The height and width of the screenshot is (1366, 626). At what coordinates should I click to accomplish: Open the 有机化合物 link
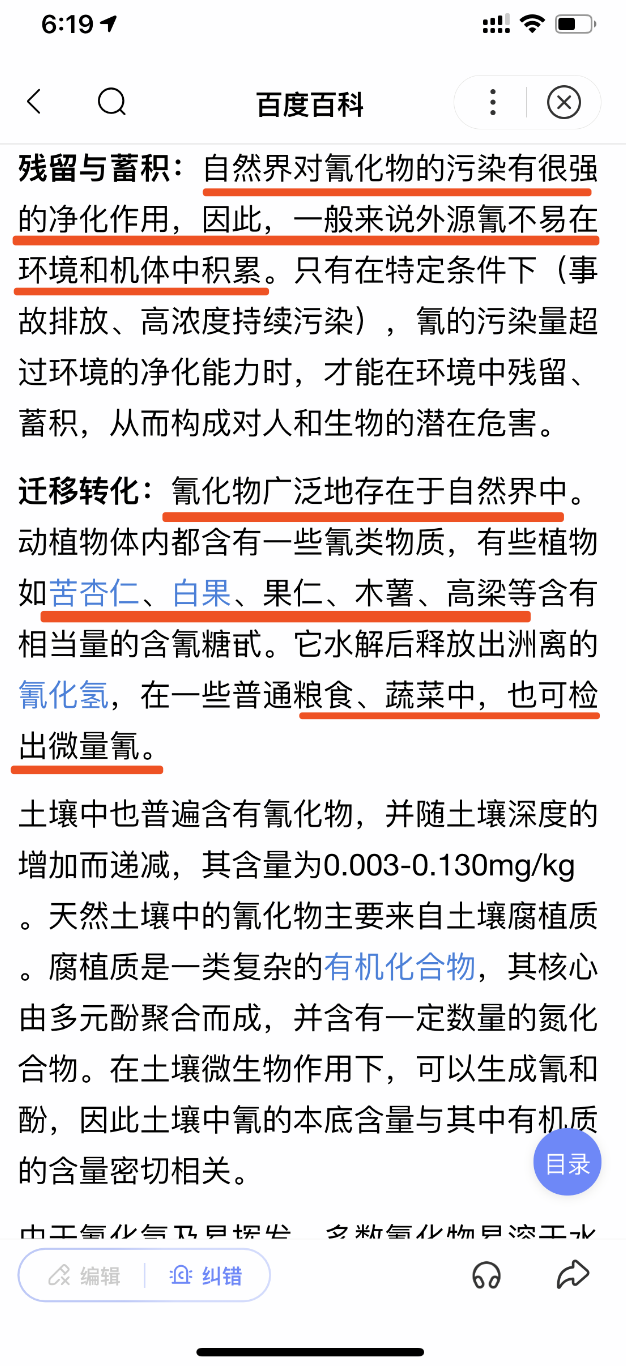[x=398, y=967]
